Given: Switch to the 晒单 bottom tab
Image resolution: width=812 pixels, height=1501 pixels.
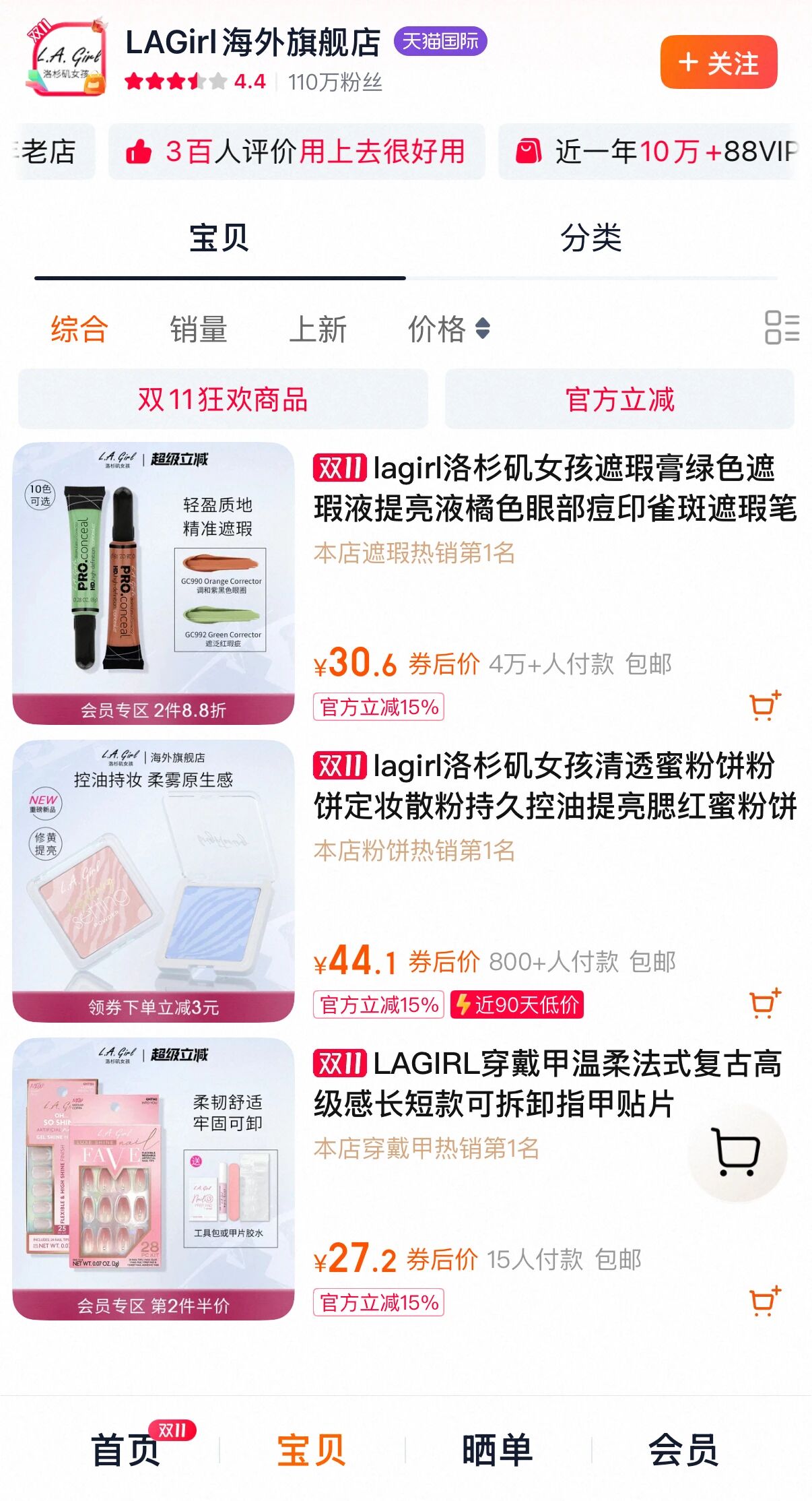Looking at the screenshot, I should pyautogui.click(x=497, y=1449).
